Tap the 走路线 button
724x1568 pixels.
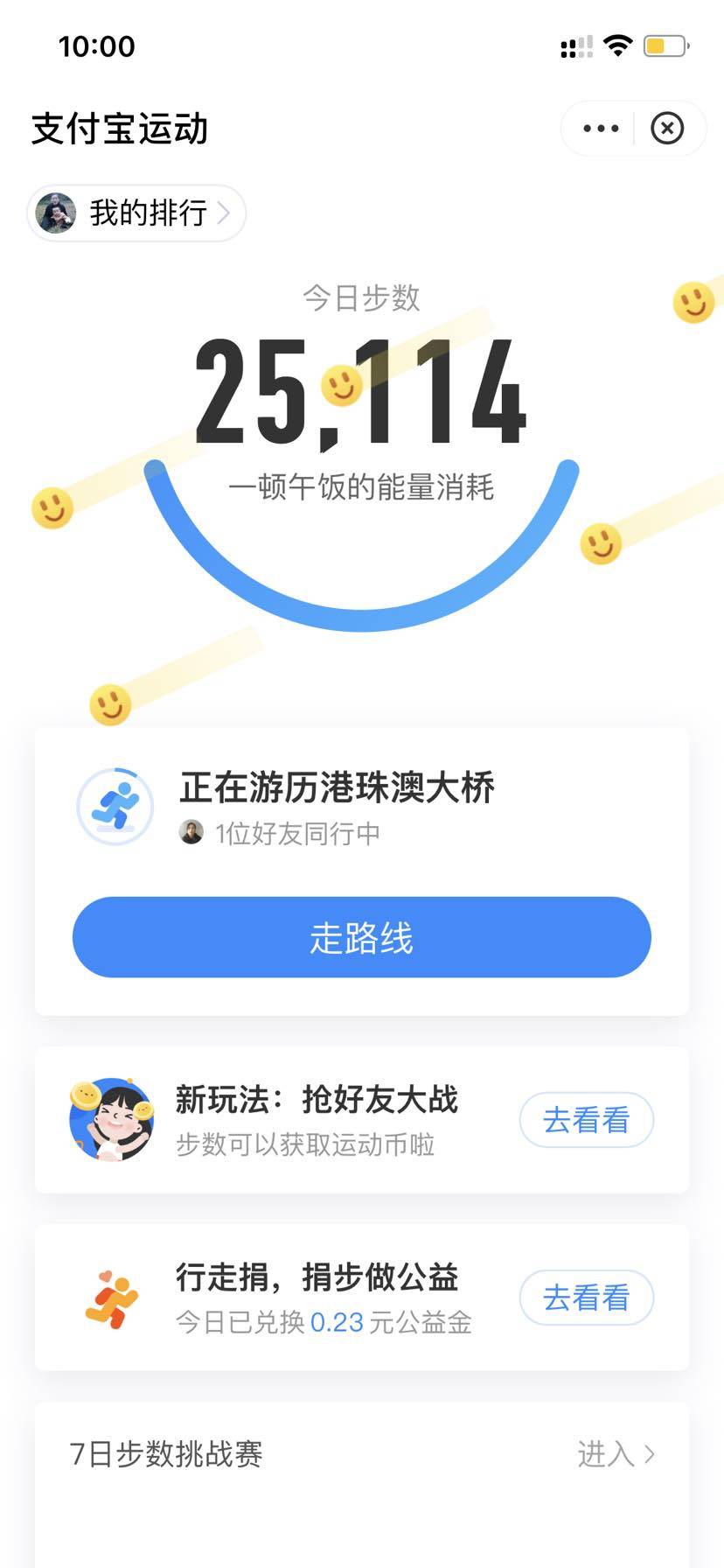point(361,937)
